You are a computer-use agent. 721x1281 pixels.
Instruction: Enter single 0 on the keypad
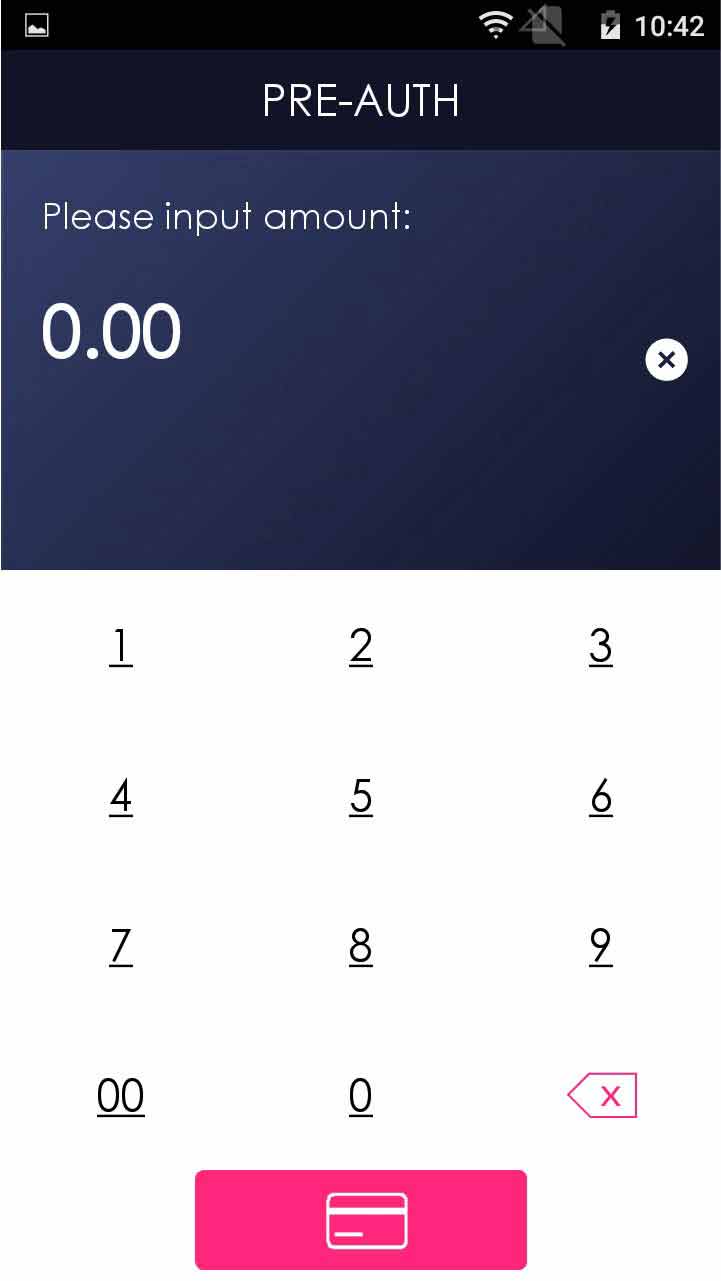coord(361,1096)
